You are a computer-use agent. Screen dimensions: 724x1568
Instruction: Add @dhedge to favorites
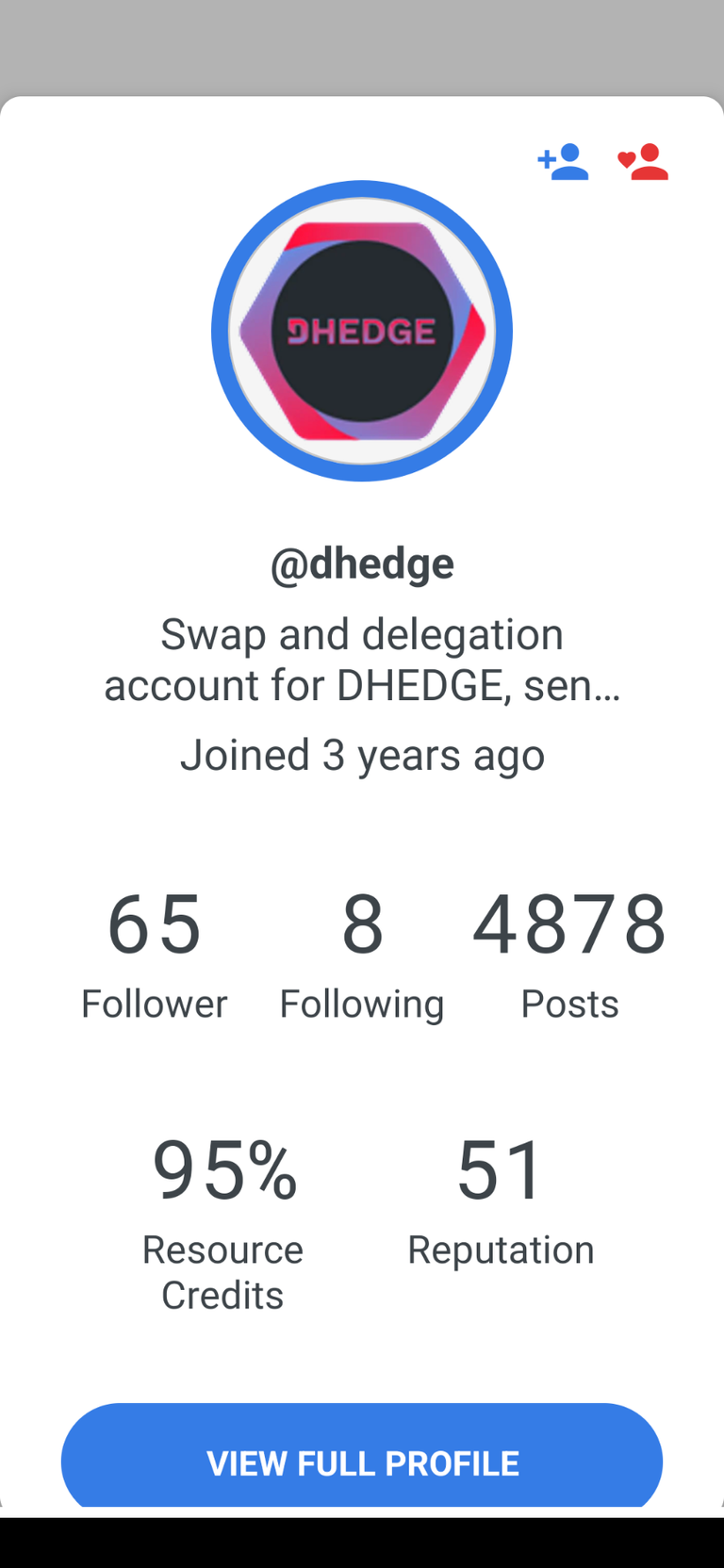point(643,162)
